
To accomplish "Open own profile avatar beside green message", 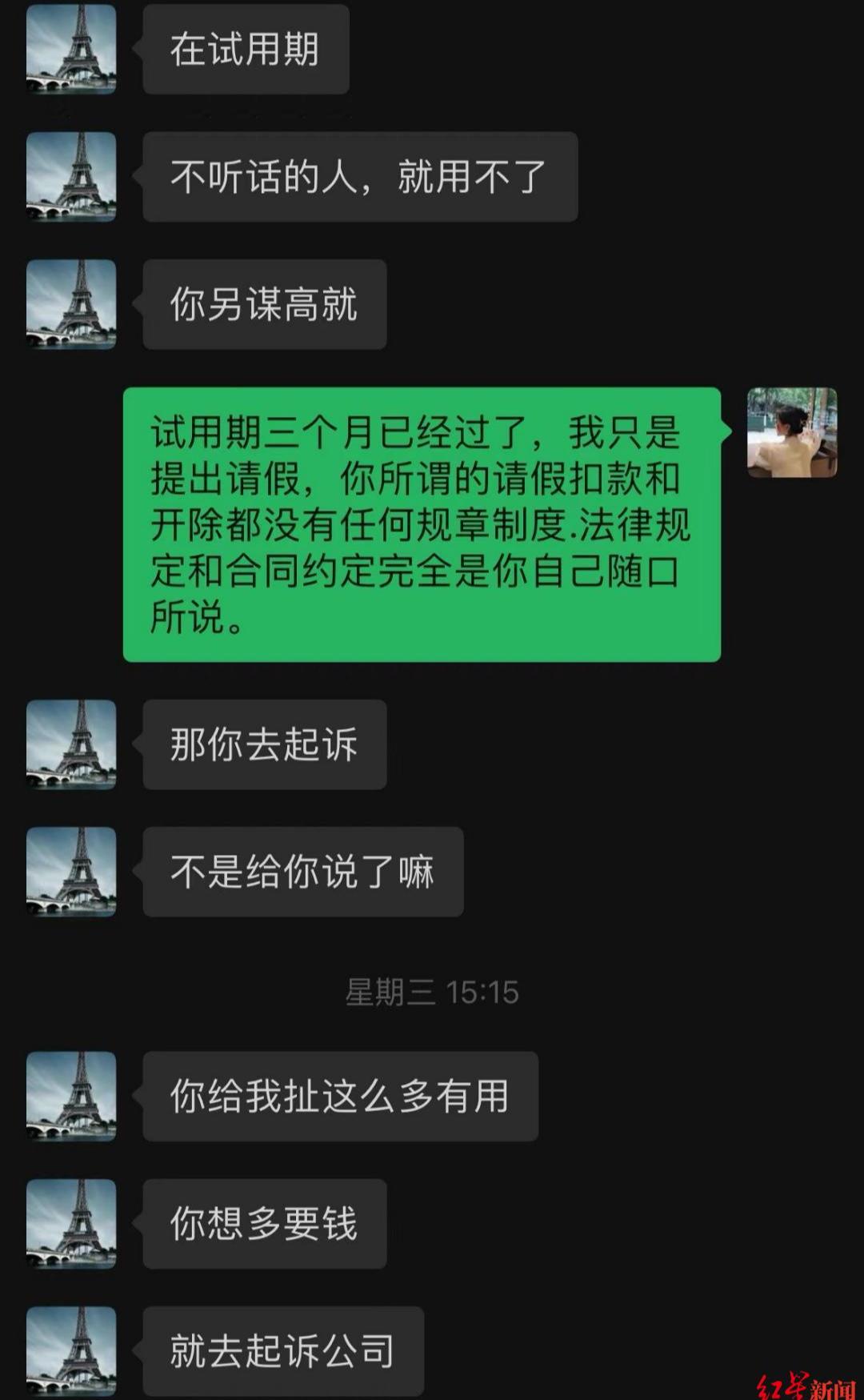I will tap(792, 433).
